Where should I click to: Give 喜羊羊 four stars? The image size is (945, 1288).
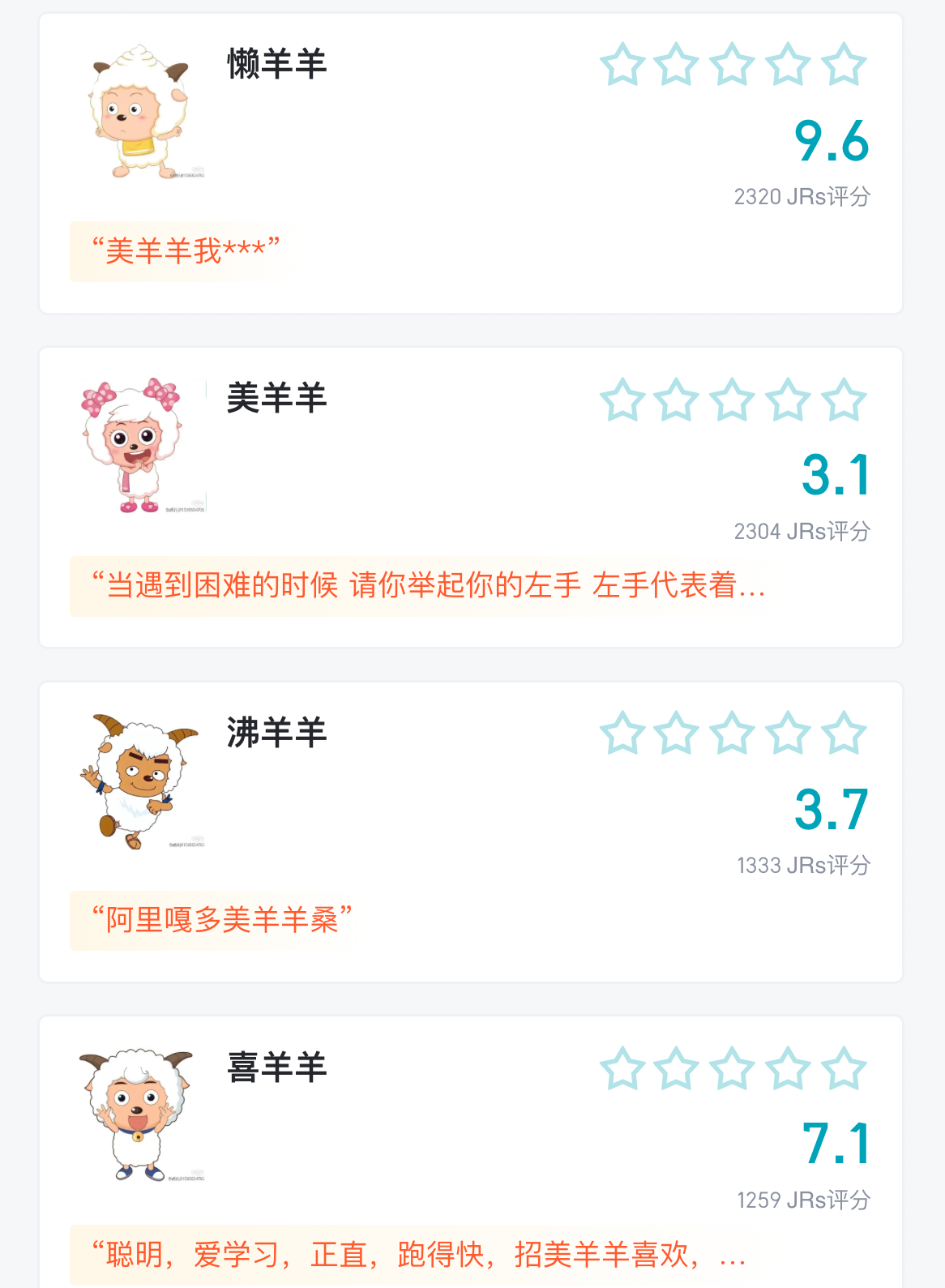[x=789, y=1068]
